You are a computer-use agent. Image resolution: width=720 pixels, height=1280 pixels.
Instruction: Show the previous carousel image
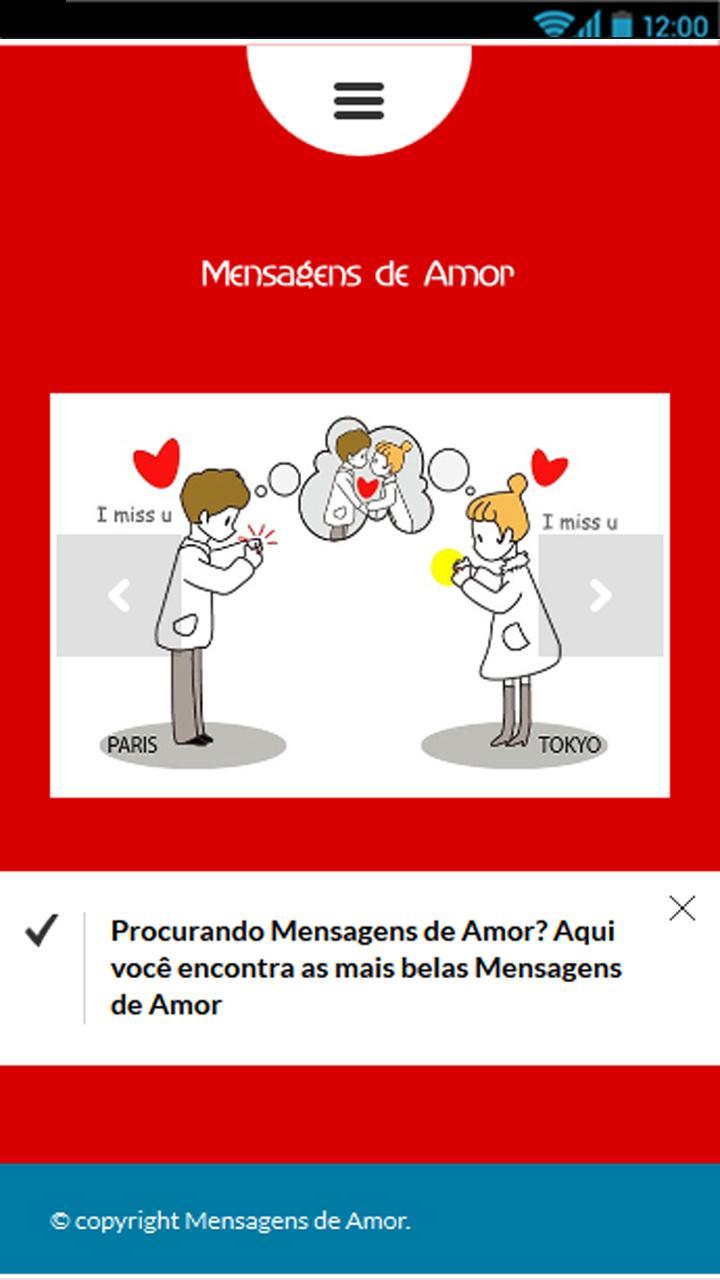(119, 595)
